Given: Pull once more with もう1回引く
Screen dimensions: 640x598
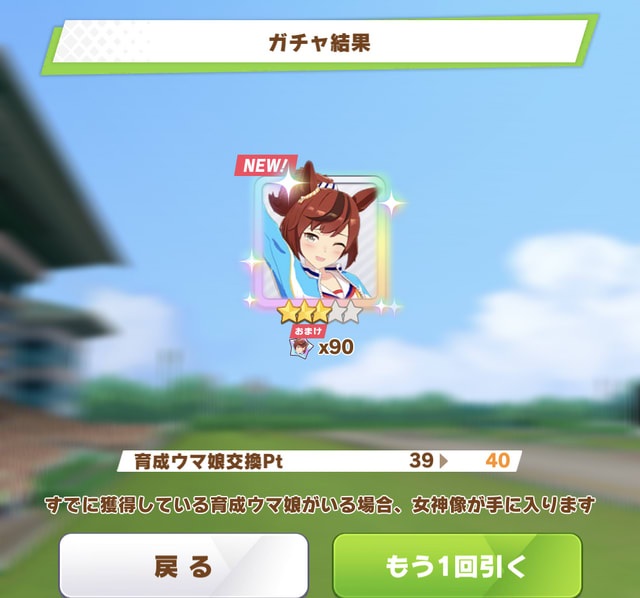Looking at the screenshot, I should [x=456, y=566].
